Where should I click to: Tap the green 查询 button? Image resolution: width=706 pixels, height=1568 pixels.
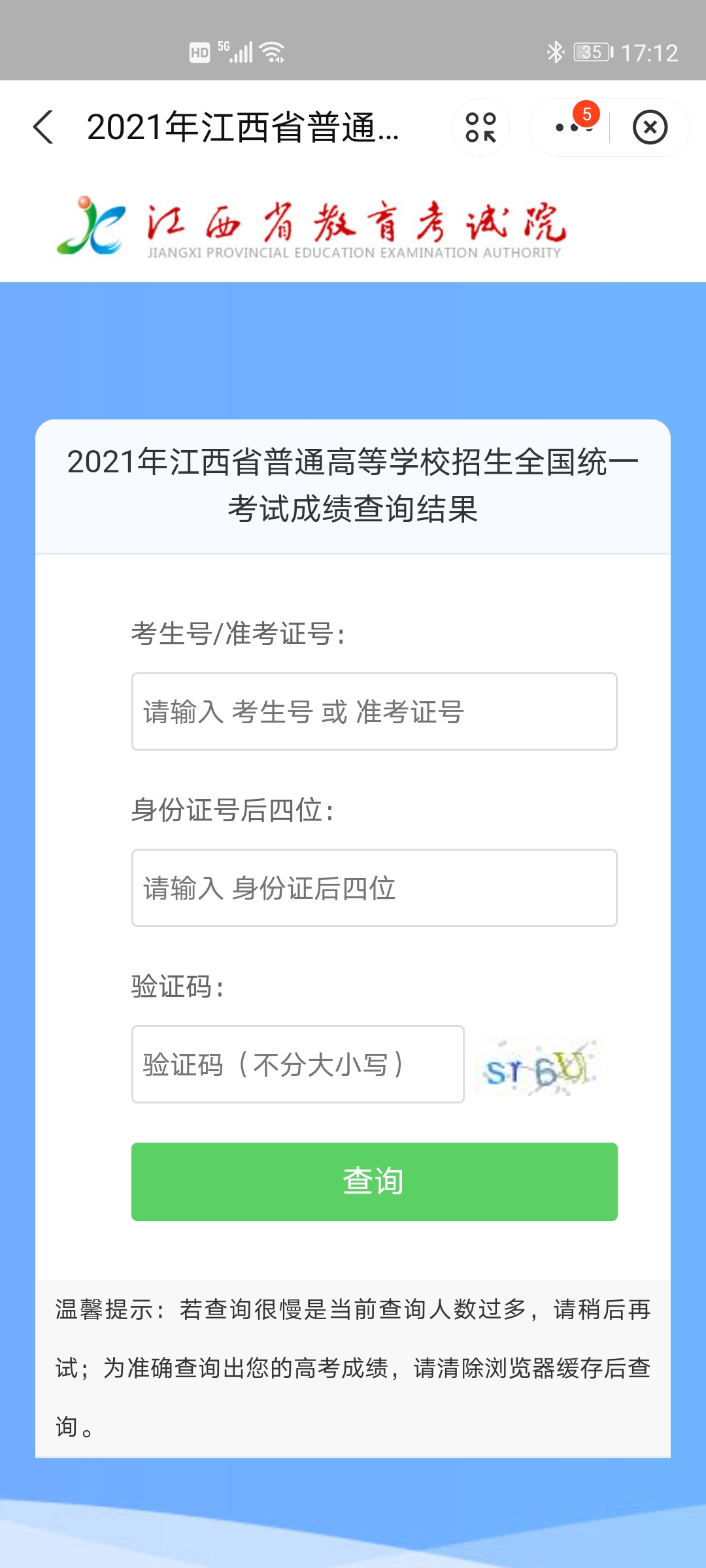(x=374, y=1181)
